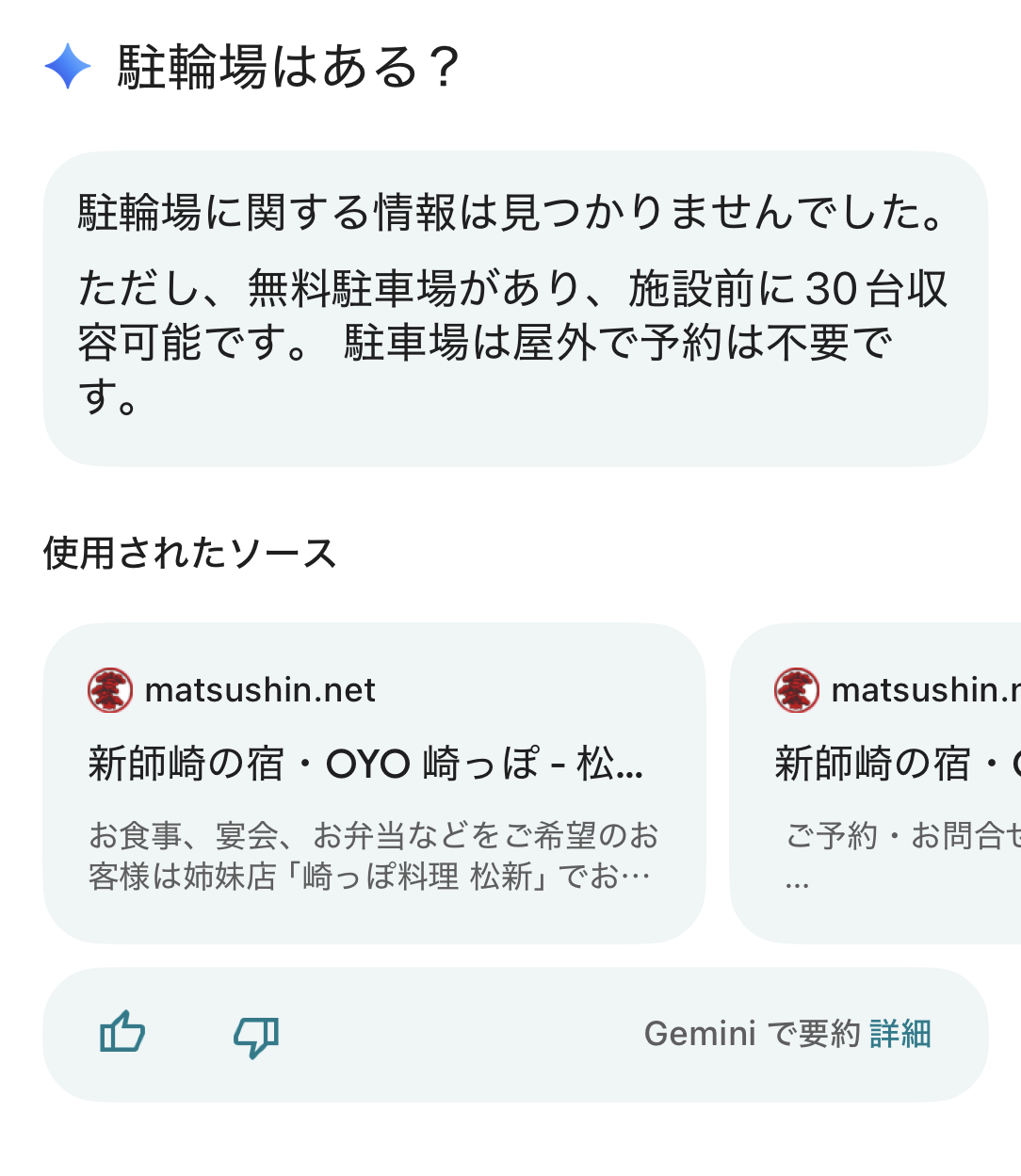1021x1176 pixels.
Task: Open the 詳細 link next to Gemini で要約
Action: tap(900, 1034)
